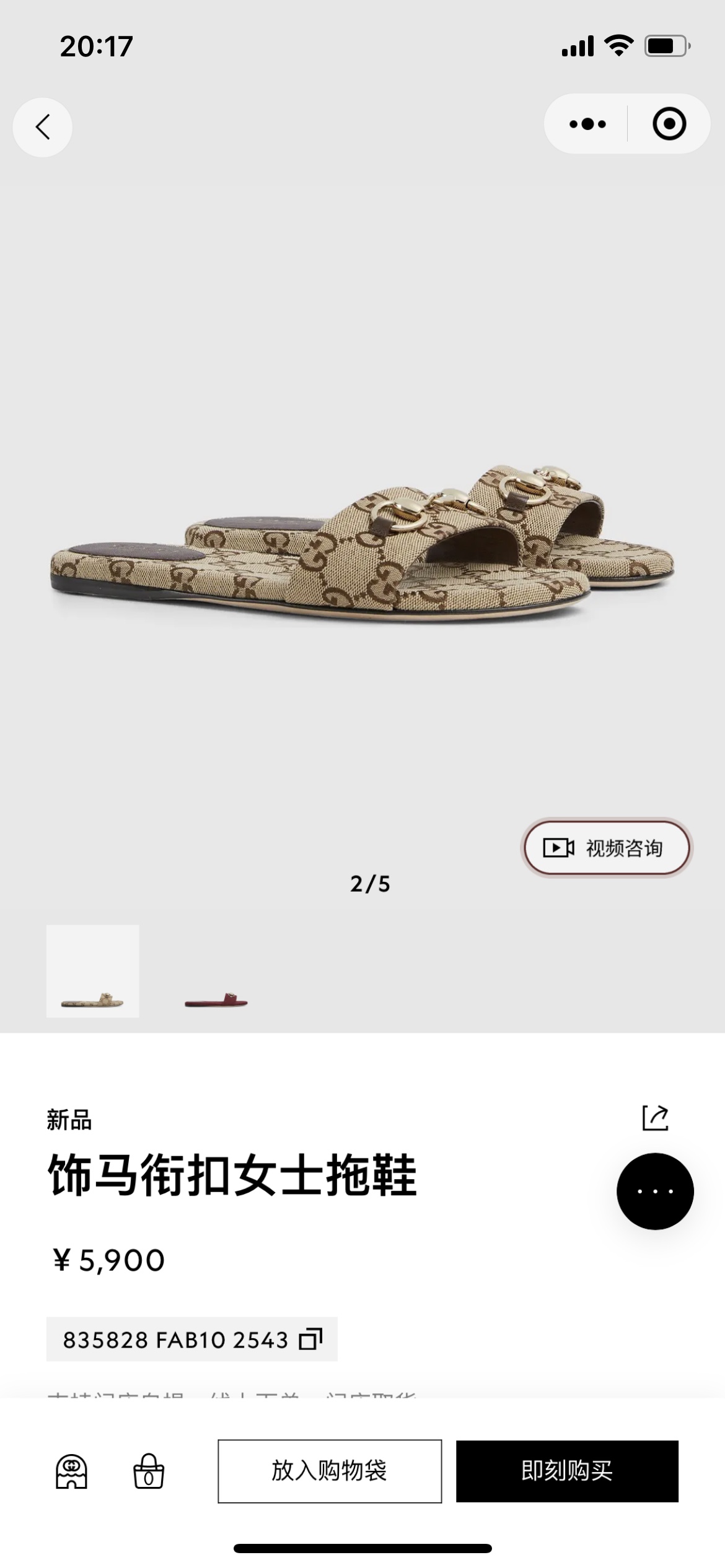The image size is (725, 1568).
Task: Close the mini program via capsule button
Action: click(667, 124)
